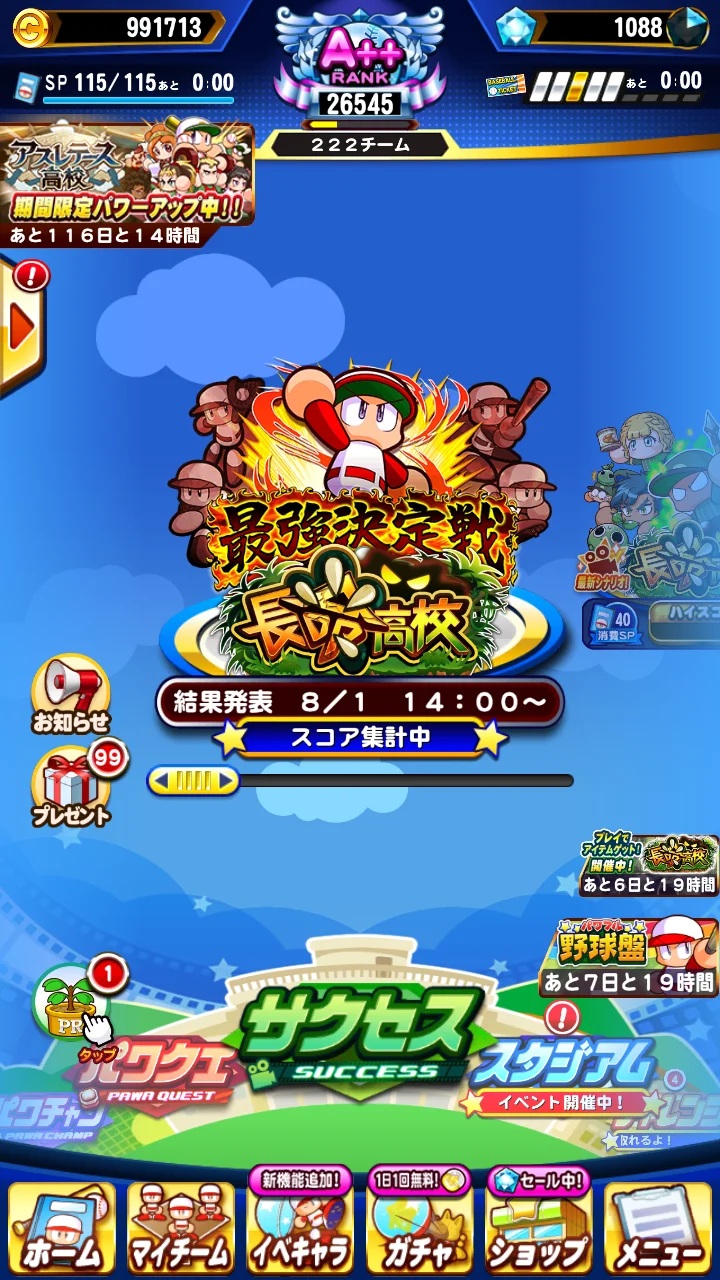Open the メニュー tab
The width and height of the screenshot is (720, 1280).
[x=658, y=1228]
